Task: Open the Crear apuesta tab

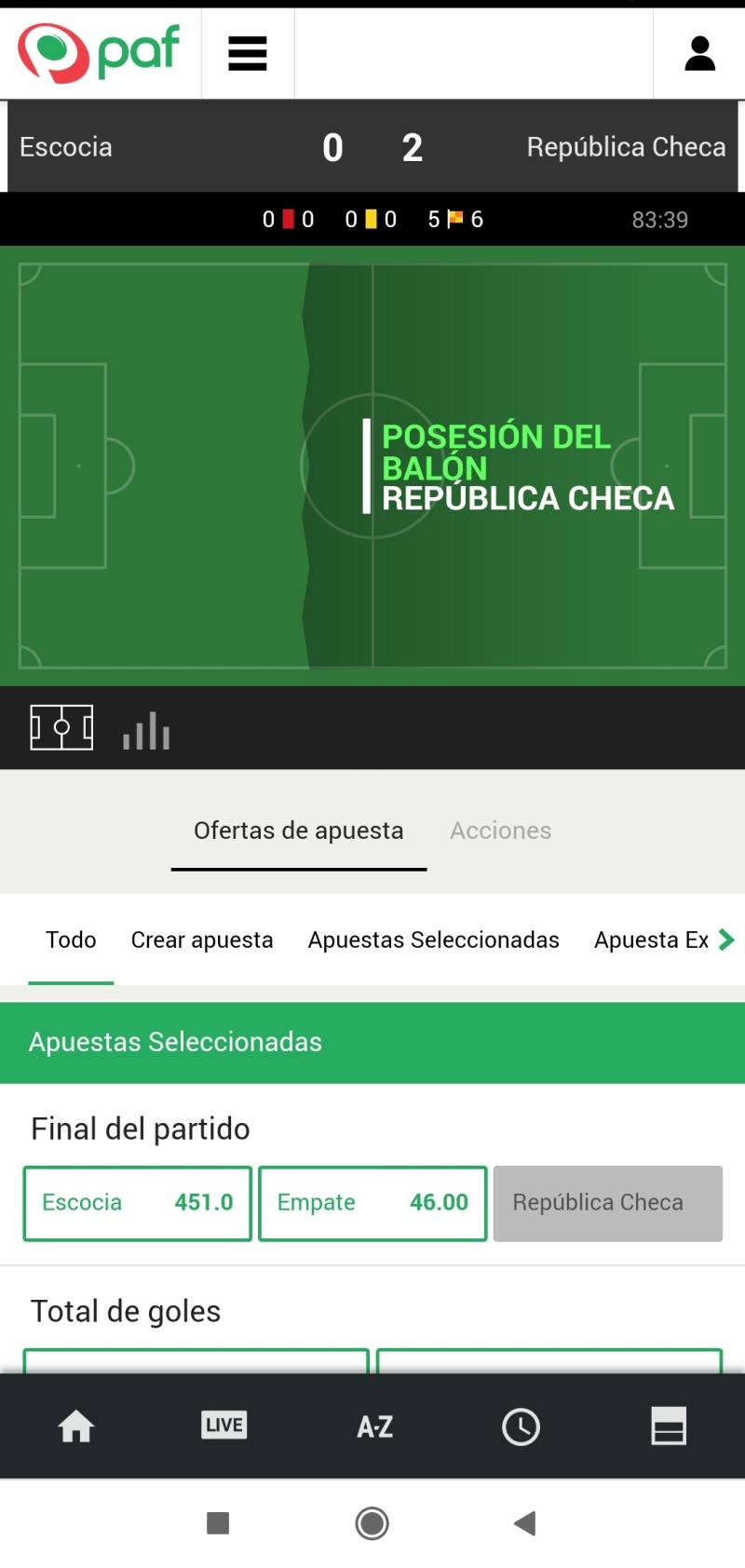Action: tap(202, 940)
